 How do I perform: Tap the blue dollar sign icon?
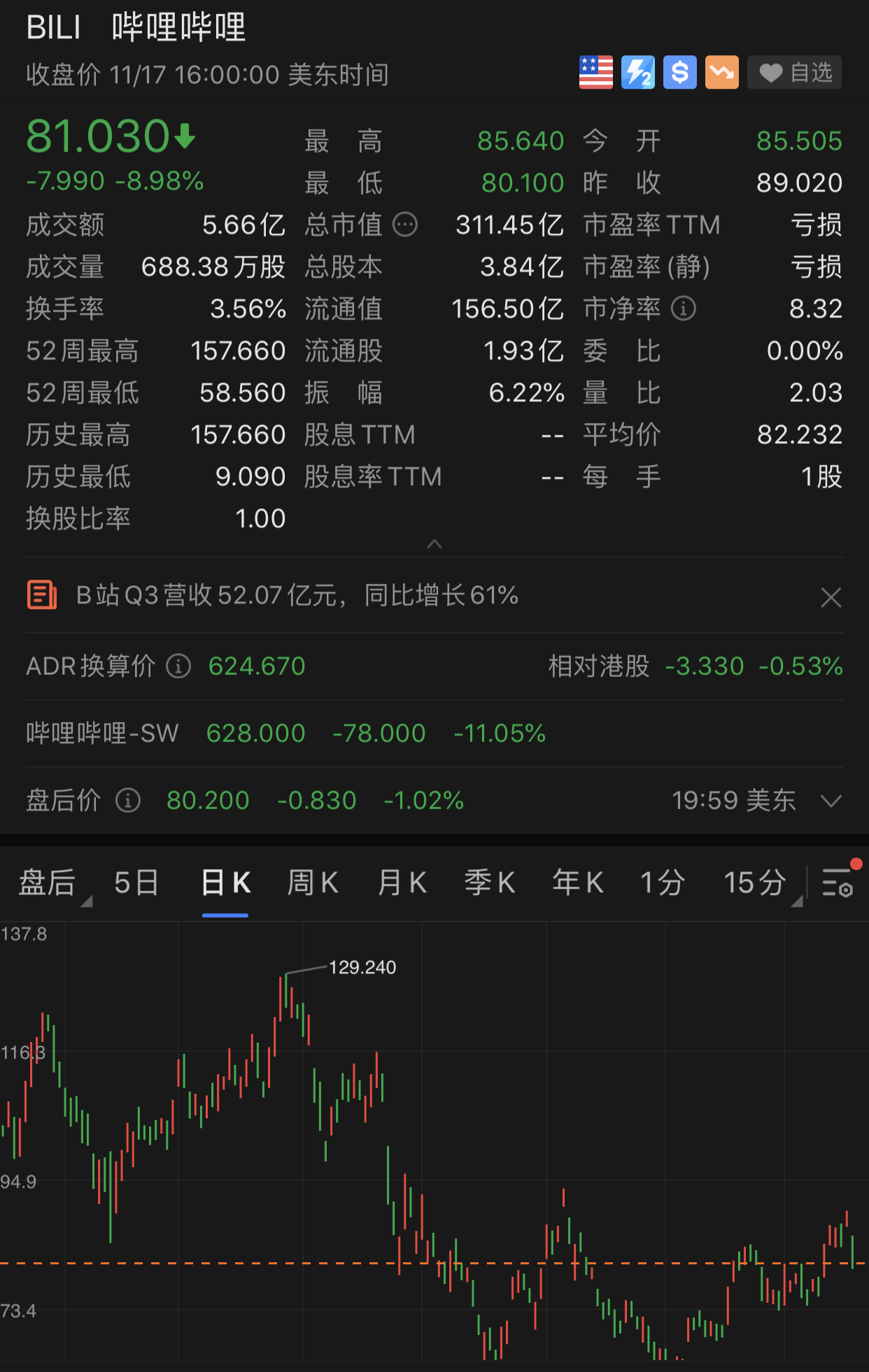tap(679, 73)
